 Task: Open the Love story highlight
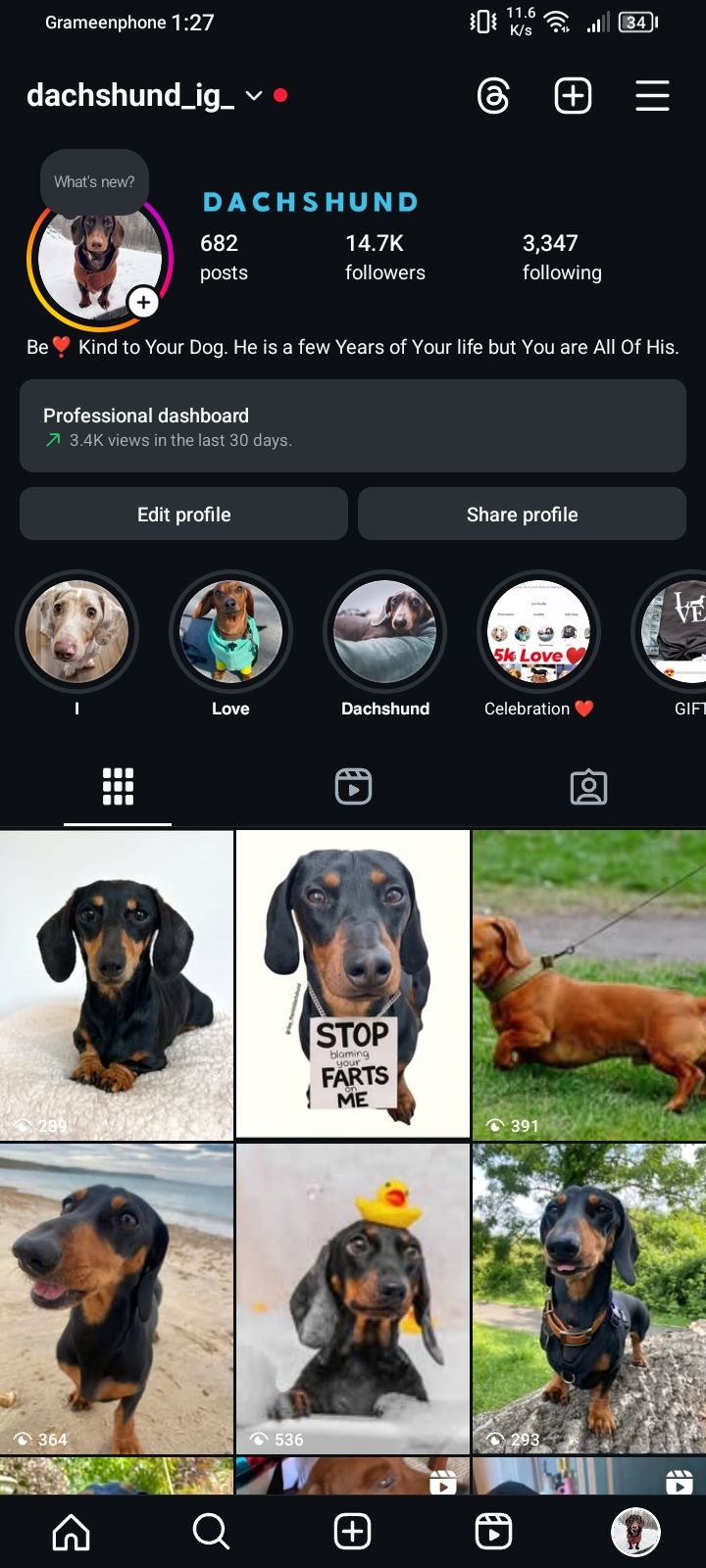coord(230,632)
